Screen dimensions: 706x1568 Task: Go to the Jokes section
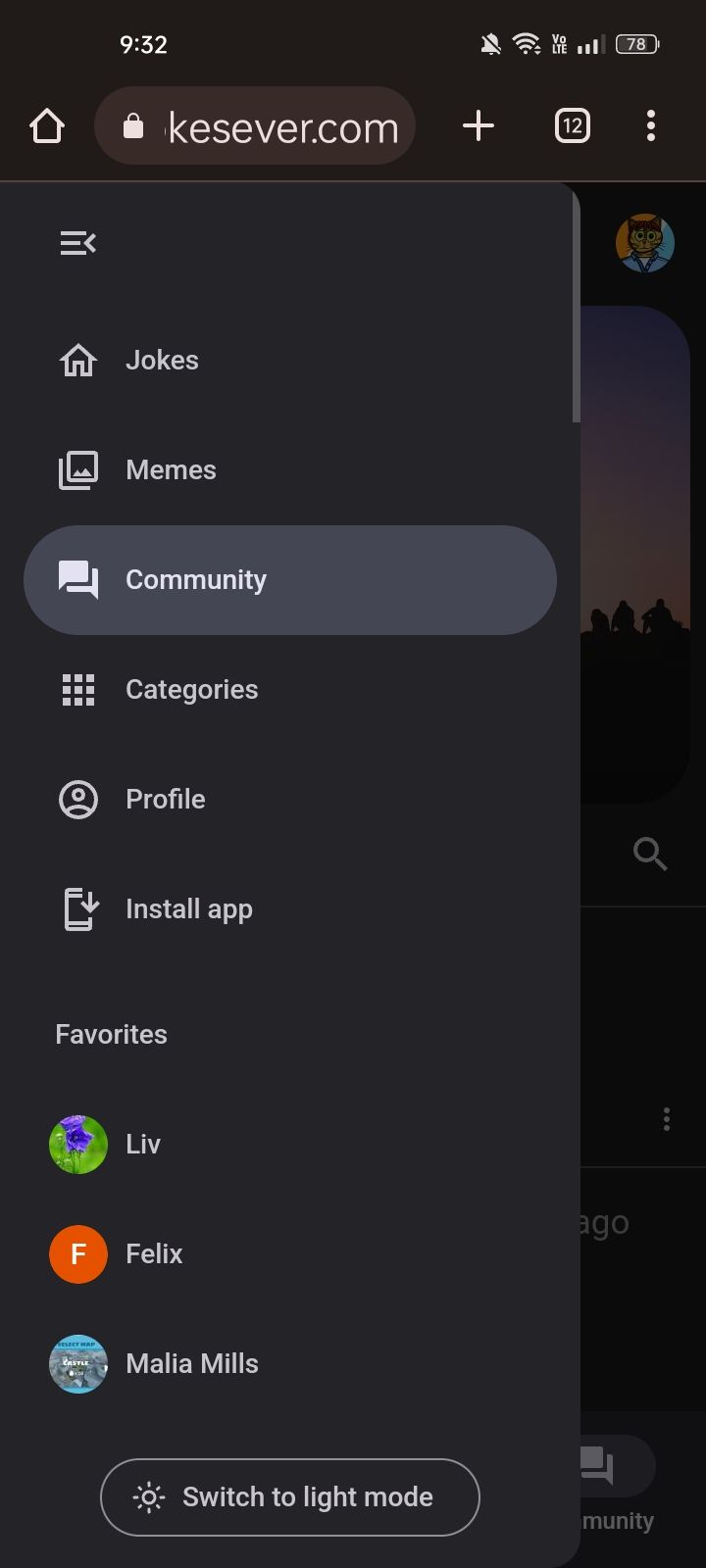pyautogui.click(x=162, y=361)
